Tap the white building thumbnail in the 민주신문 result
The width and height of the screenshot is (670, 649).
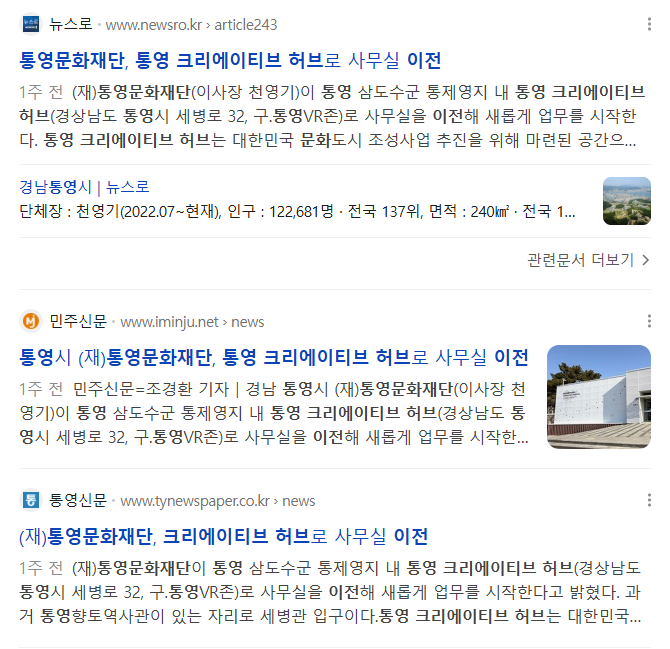(x=598, y=396)
